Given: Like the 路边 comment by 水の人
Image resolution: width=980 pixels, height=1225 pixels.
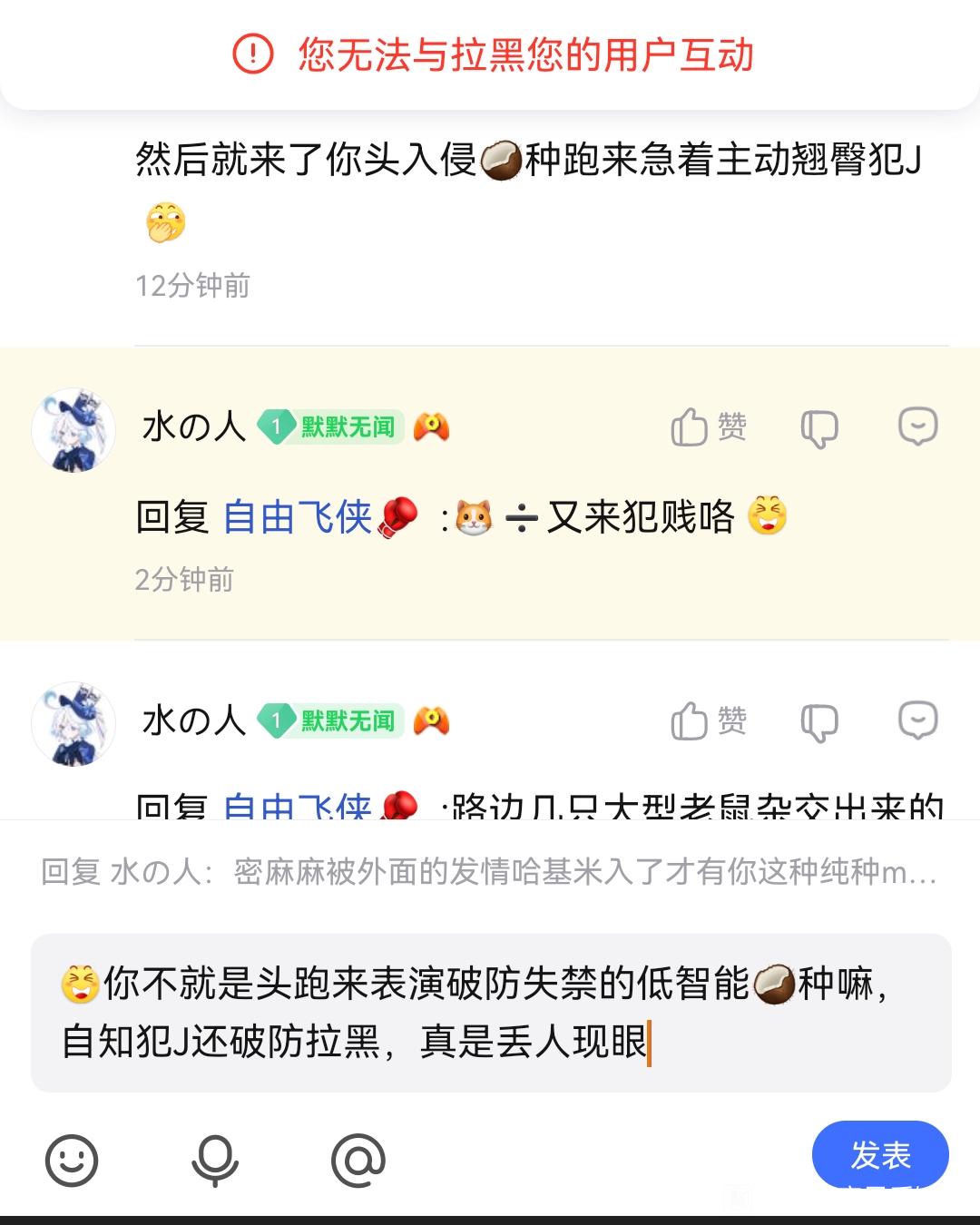Looking at the screenshot, I should (708, 721).
